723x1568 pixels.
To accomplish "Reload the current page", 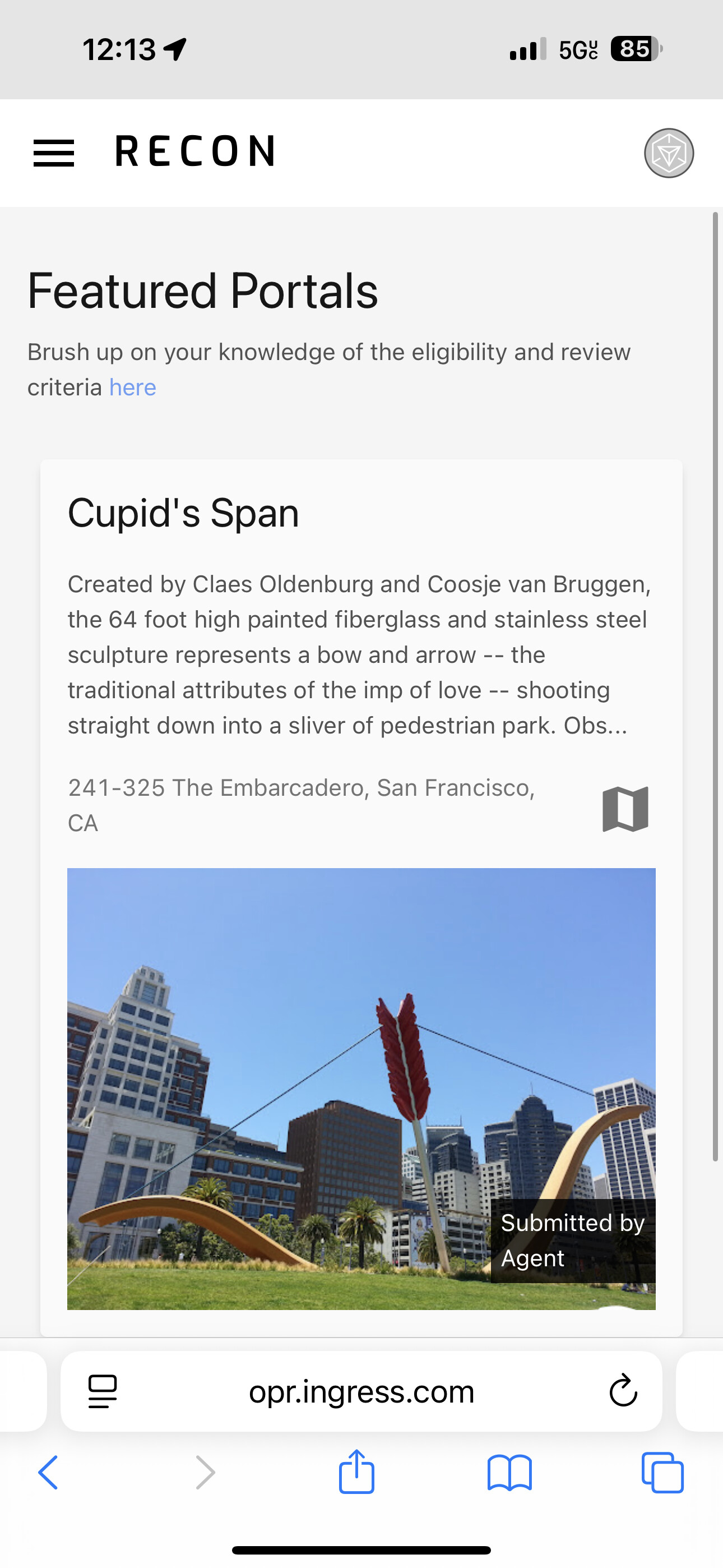I will 623,1391.
